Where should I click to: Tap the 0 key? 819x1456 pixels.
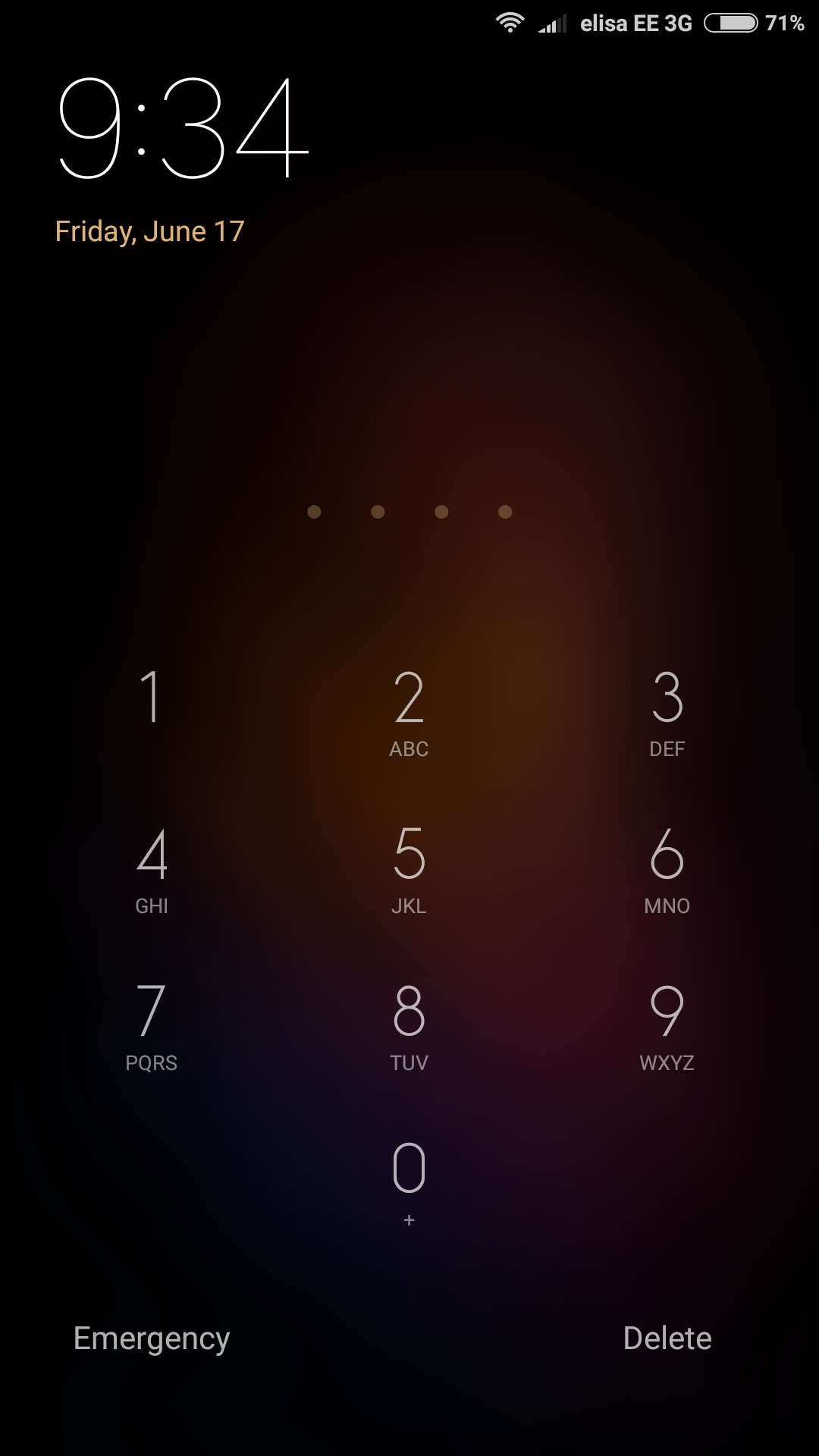click(409, 1183)
